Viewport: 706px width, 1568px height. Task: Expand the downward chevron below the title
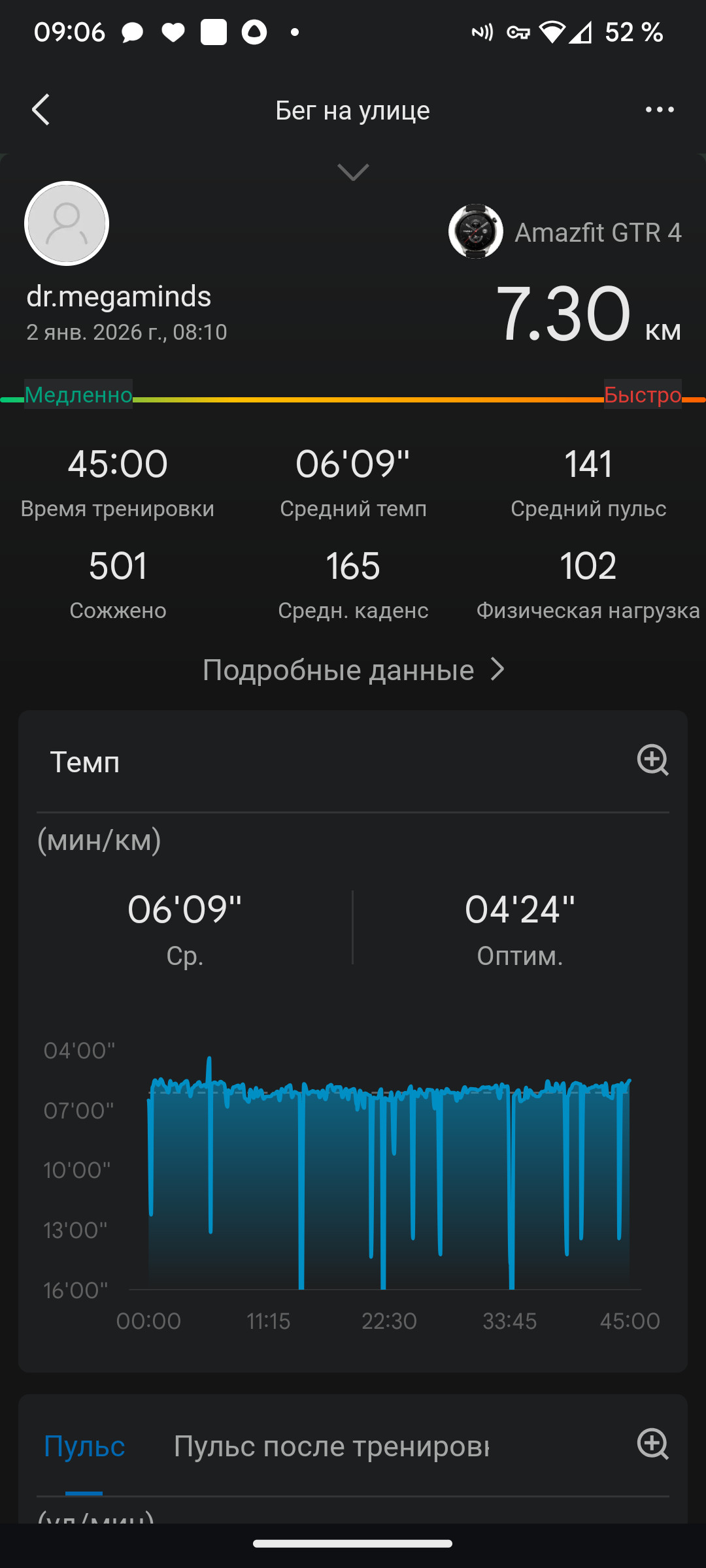coord(353,172)
